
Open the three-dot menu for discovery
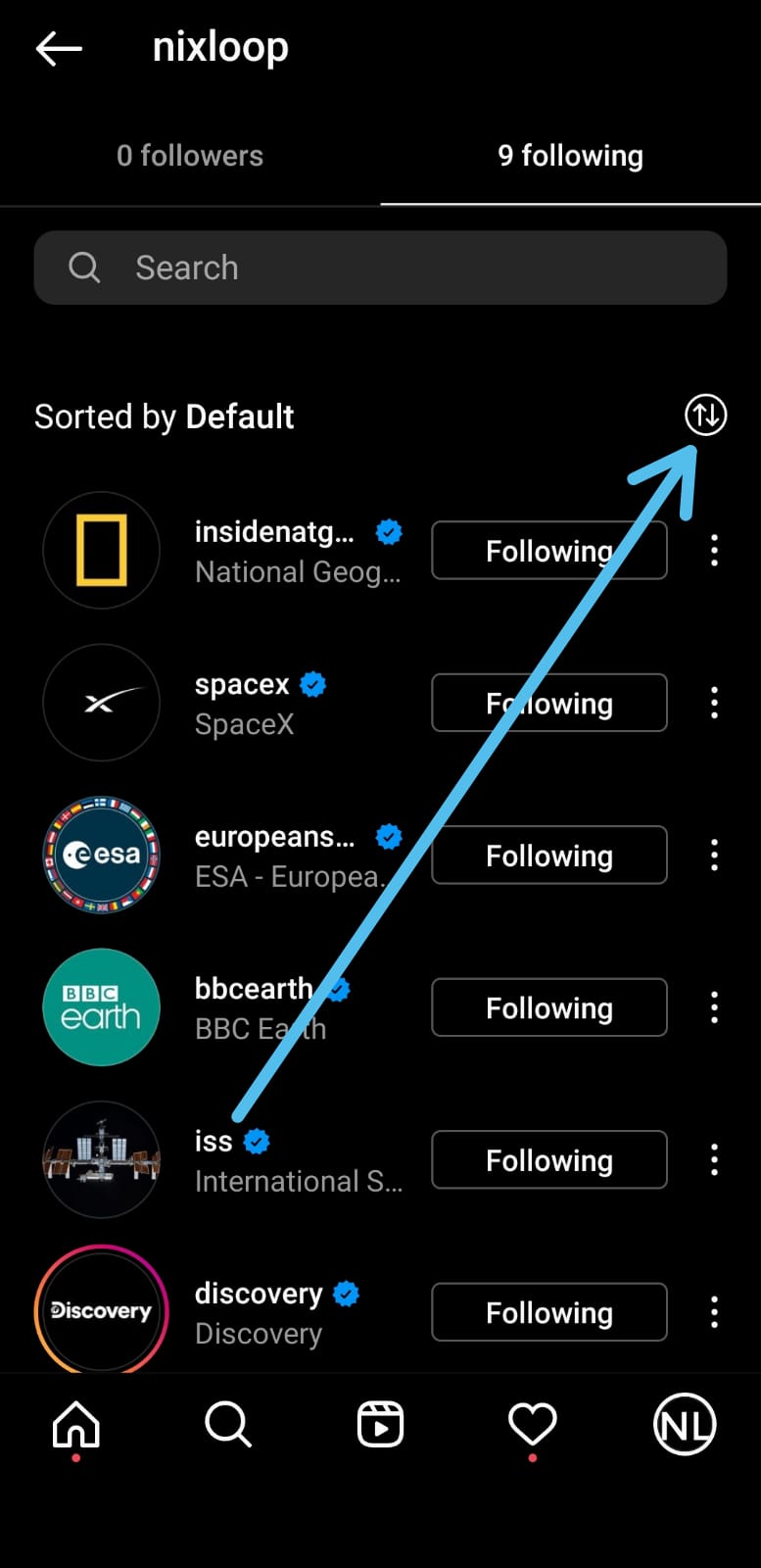[x=714, y=1312]
